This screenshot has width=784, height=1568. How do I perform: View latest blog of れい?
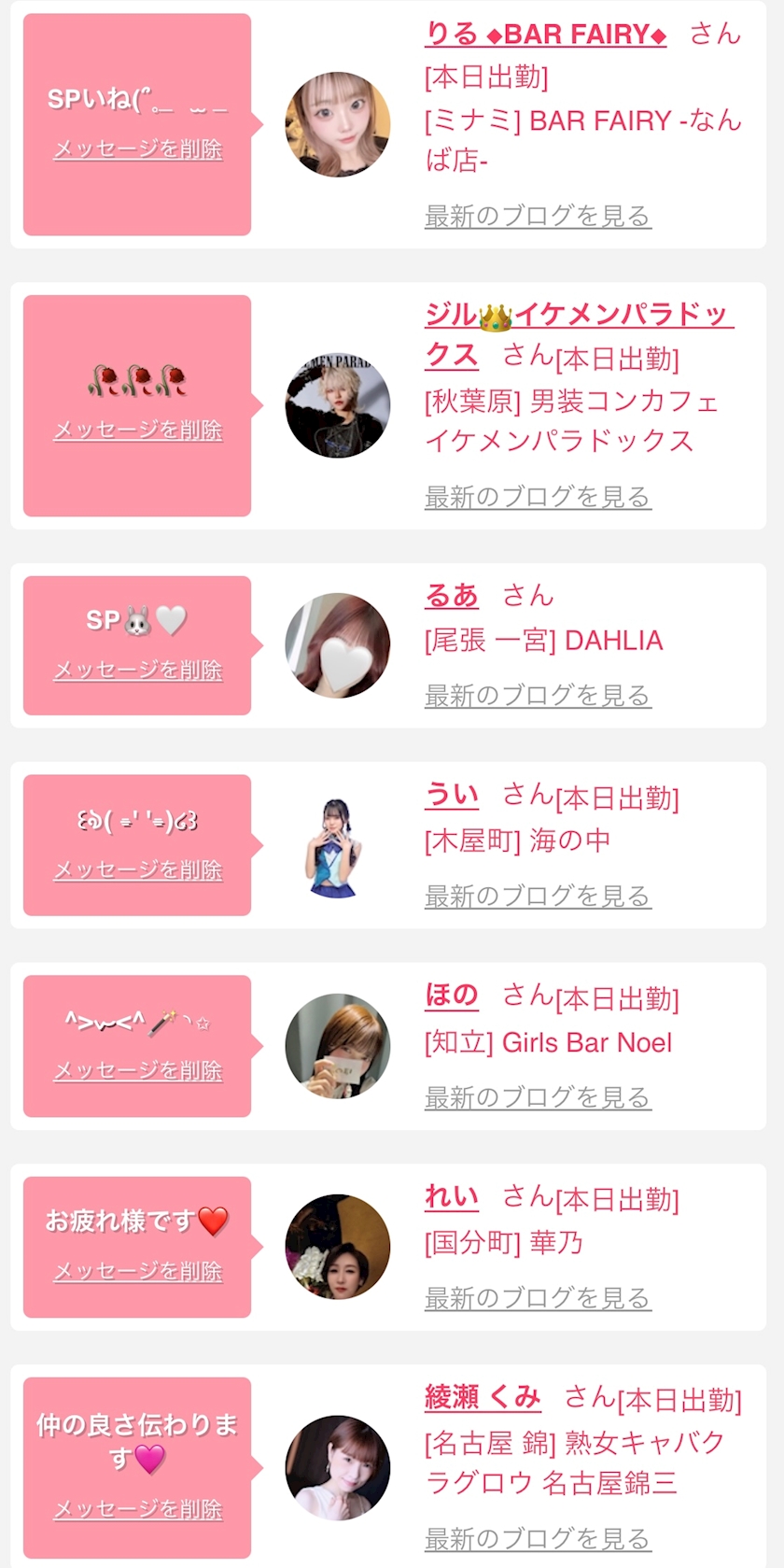538,1298
